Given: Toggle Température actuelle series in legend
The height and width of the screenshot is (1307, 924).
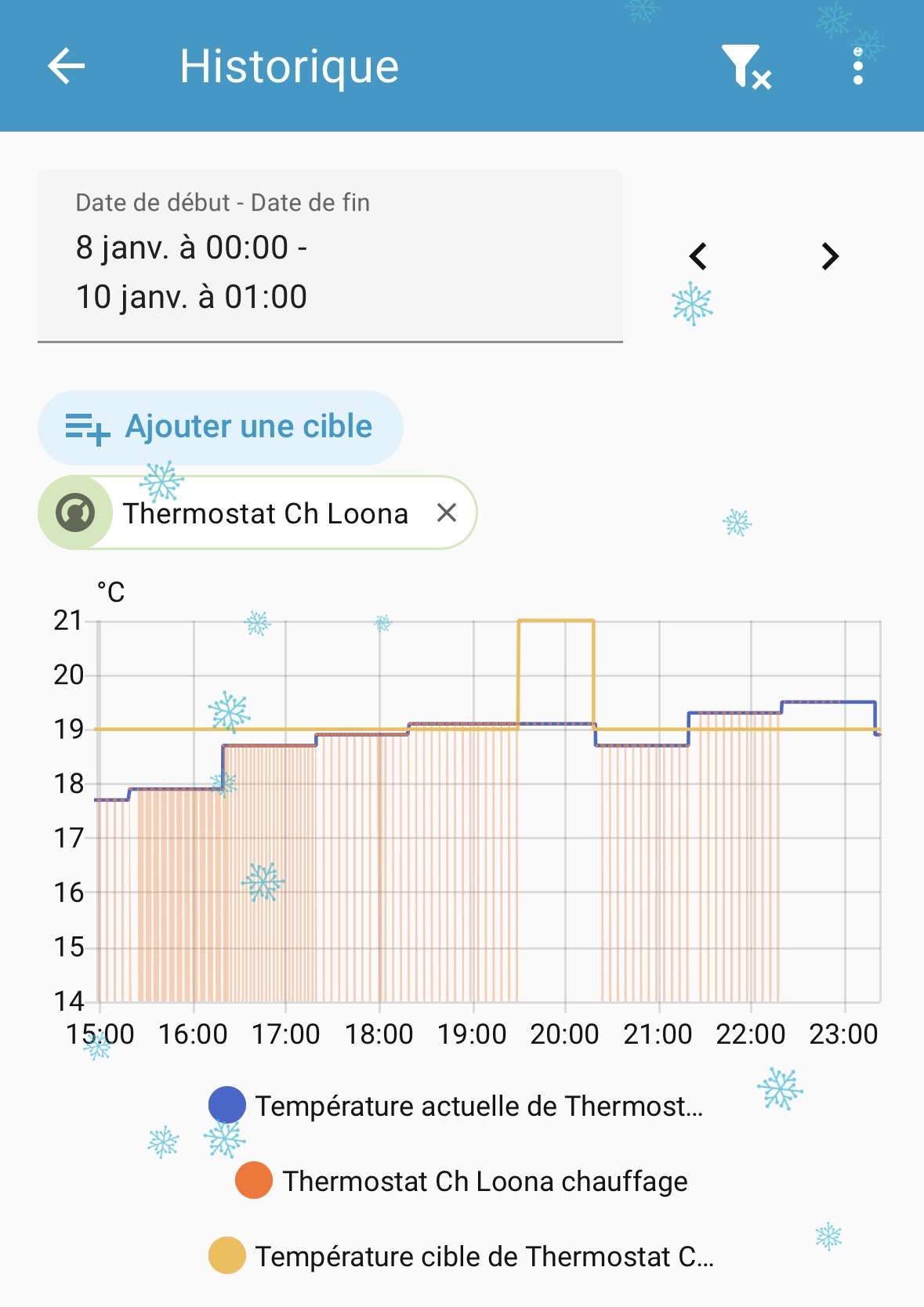Looking at the screenshot, I should 456,1106.
